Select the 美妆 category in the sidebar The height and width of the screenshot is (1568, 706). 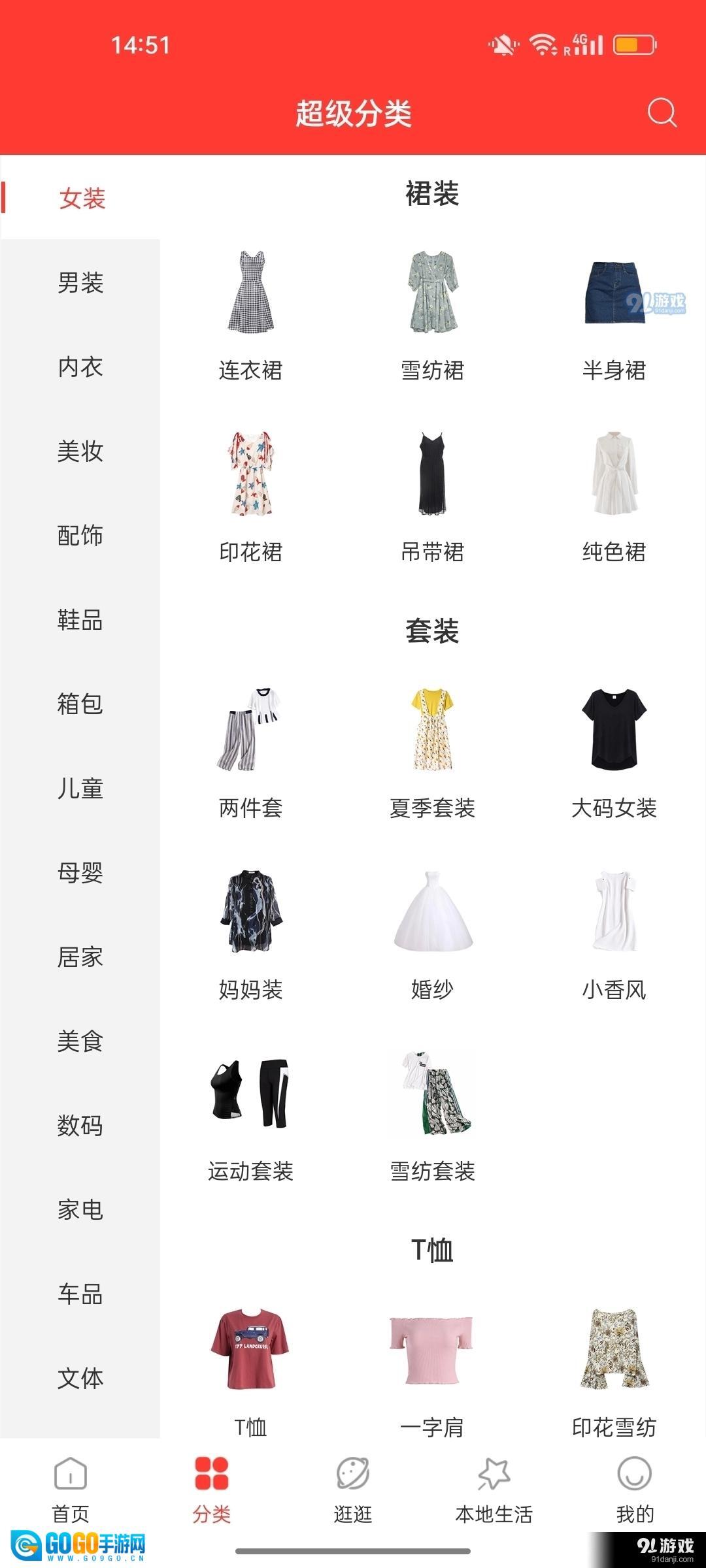(80, 451)
